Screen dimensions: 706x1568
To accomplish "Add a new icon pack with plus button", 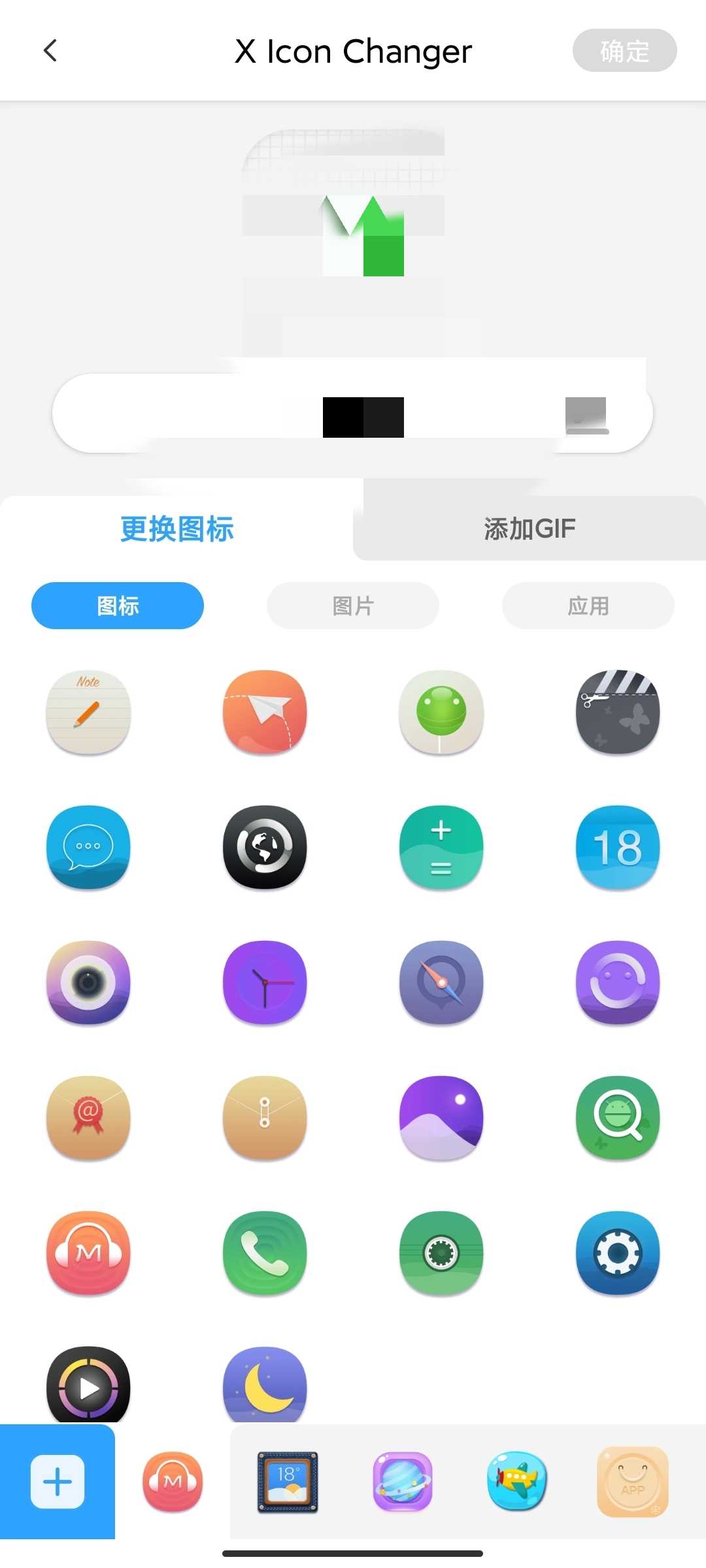I will click(58, 1482).
